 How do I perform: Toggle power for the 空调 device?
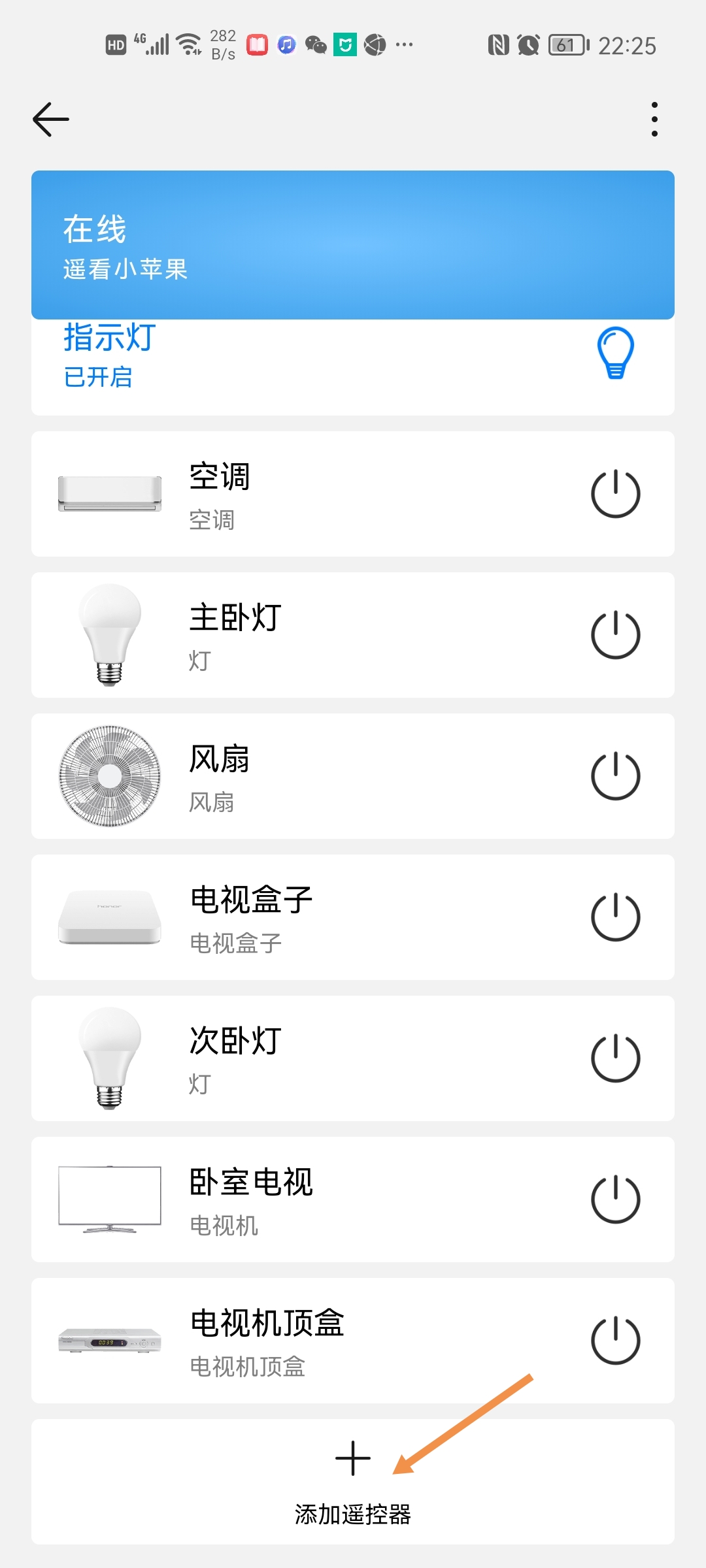[x=615, y=493]
